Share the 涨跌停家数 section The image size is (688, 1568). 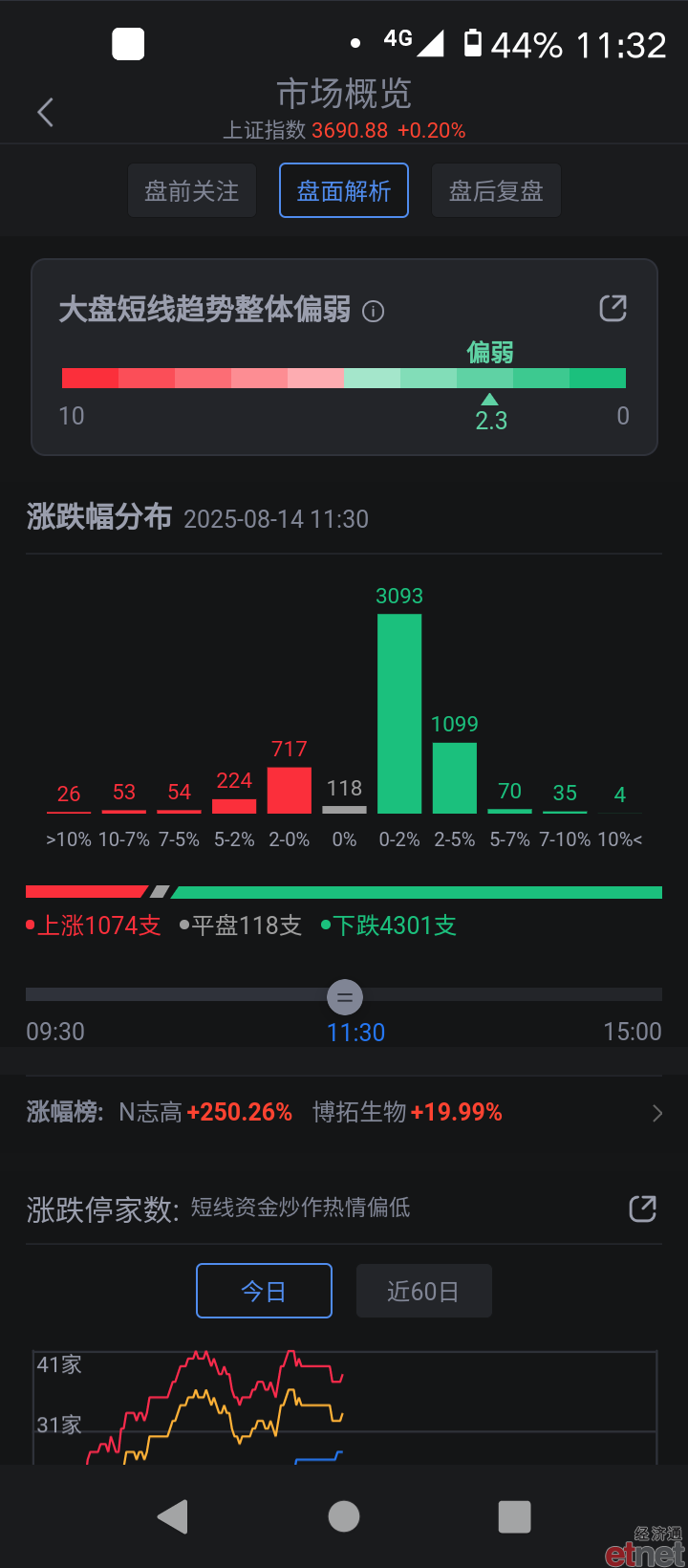(643, 1209)
